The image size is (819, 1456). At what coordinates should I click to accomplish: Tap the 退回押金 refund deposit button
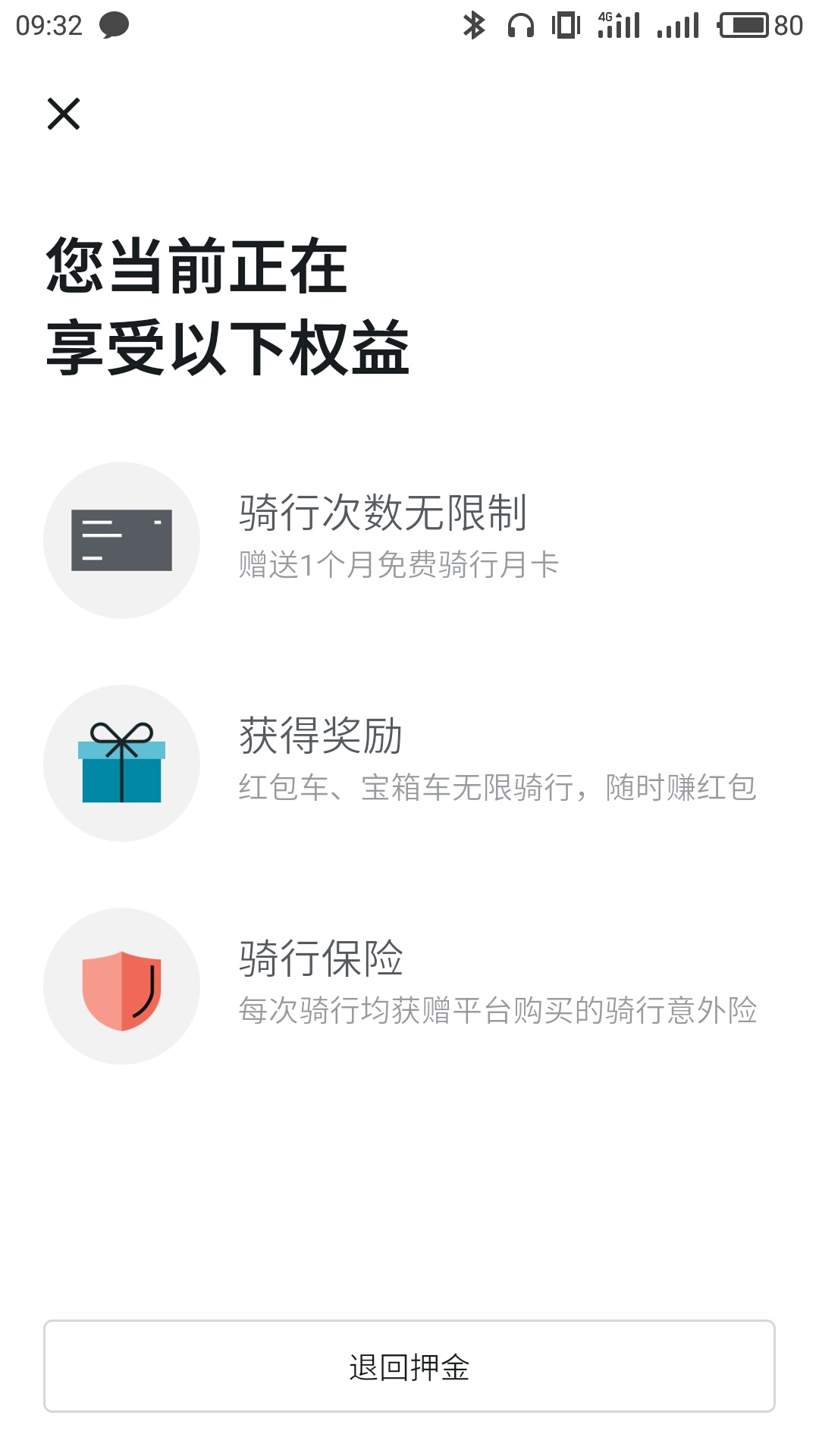(x=409, y=1366)
